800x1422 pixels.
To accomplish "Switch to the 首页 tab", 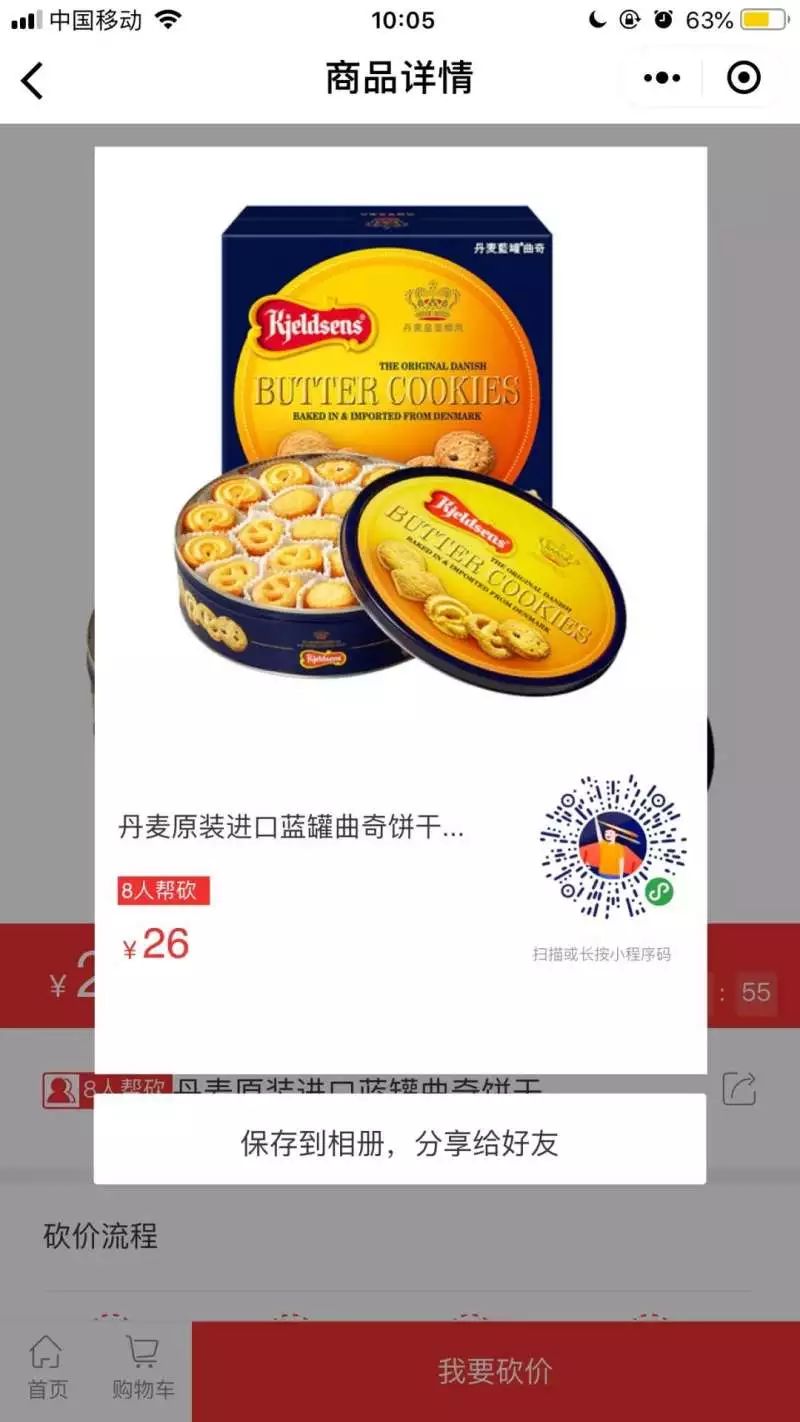I will 47,1370.
